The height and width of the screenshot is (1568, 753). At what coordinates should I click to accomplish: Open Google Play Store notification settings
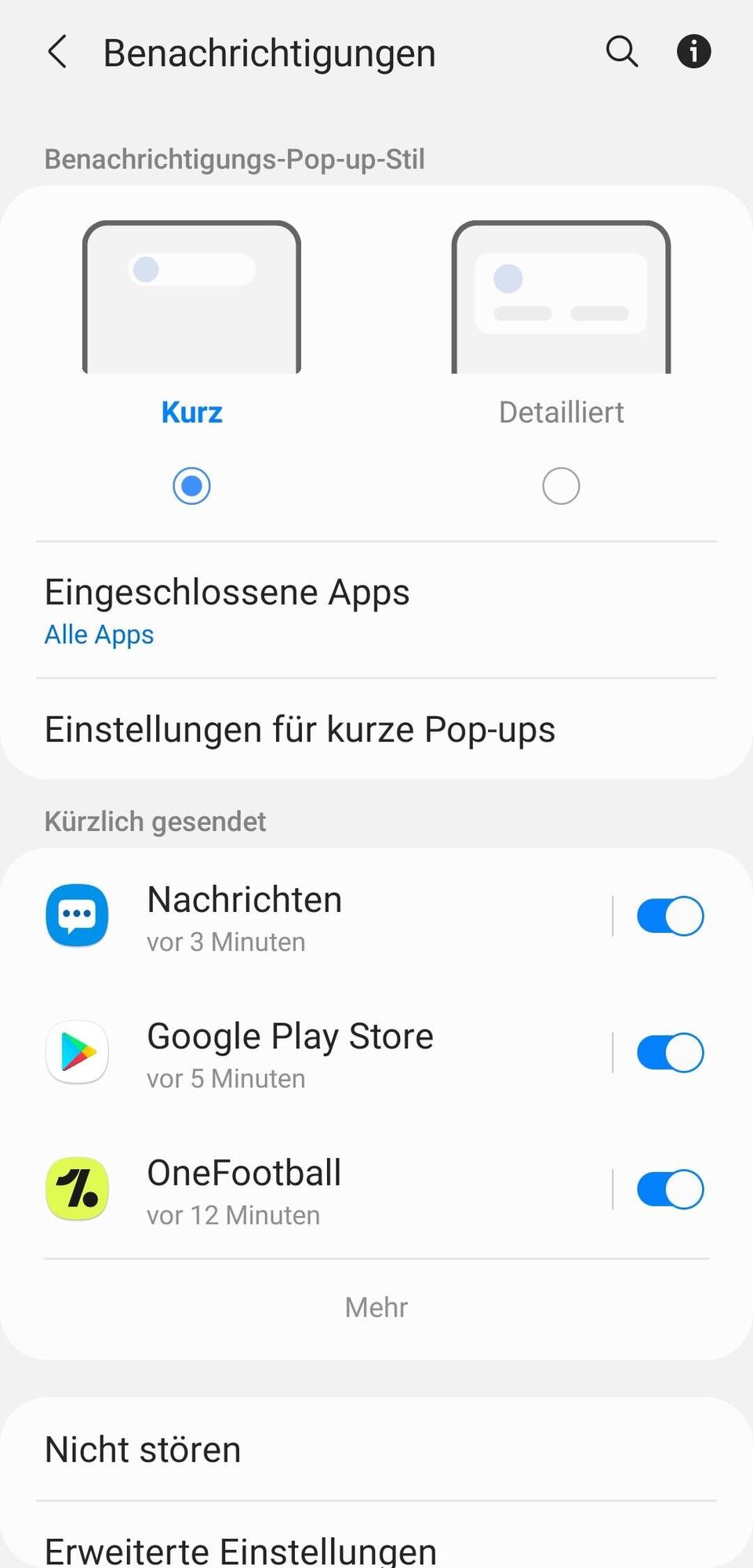tap(314, 1053)
